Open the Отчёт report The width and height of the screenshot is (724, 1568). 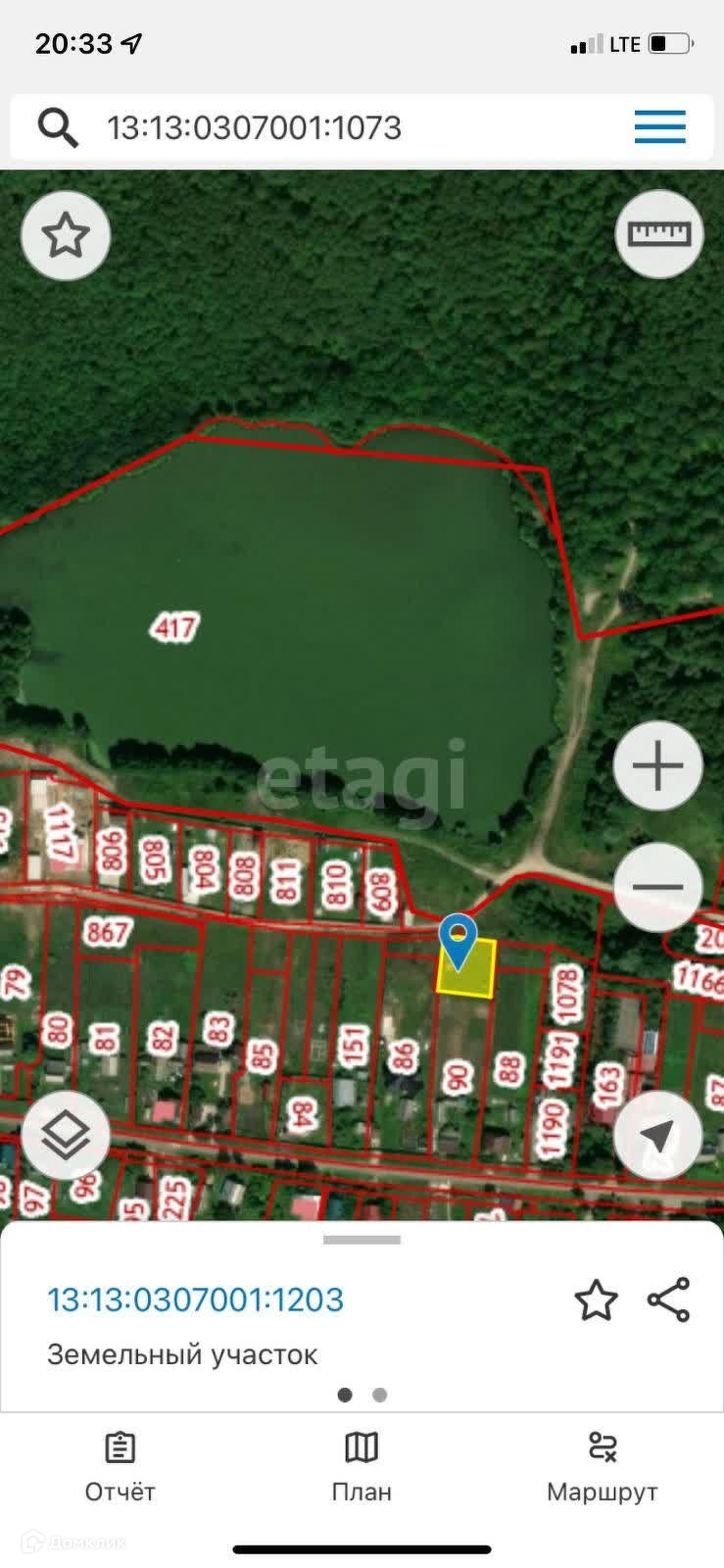pos(120,1465)
